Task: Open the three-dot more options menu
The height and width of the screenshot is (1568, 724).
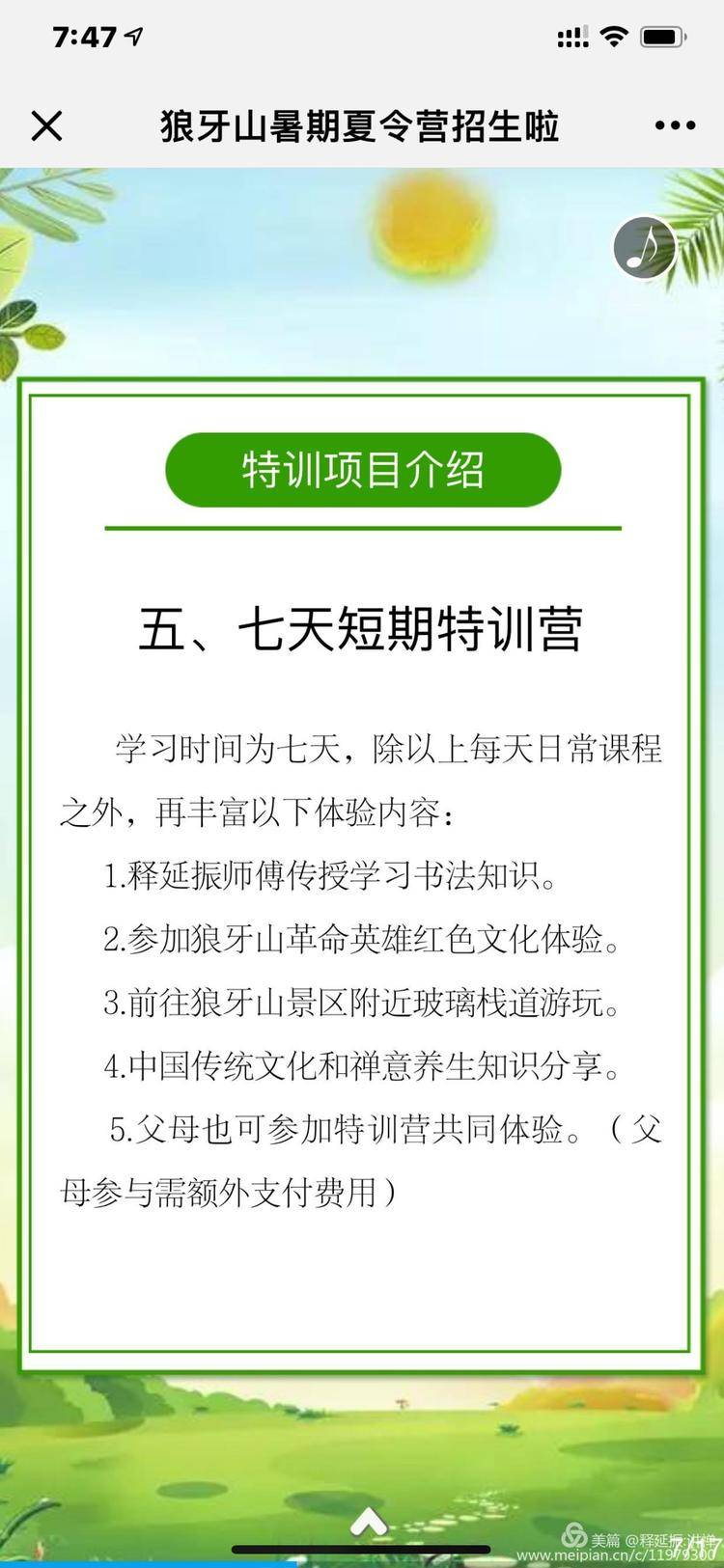Action: (675, 125)
